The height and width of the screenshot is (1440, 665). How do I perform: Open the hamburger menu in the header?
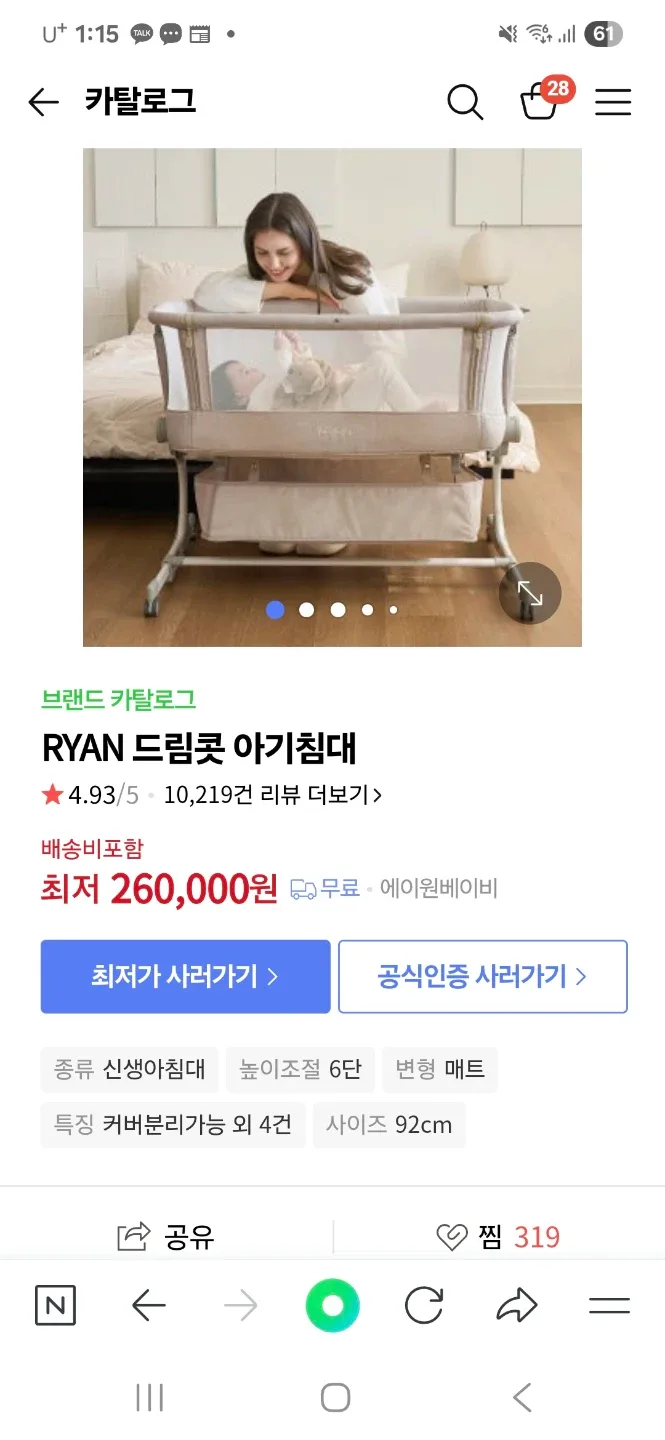pyautogui.click(x=613, y=102)
